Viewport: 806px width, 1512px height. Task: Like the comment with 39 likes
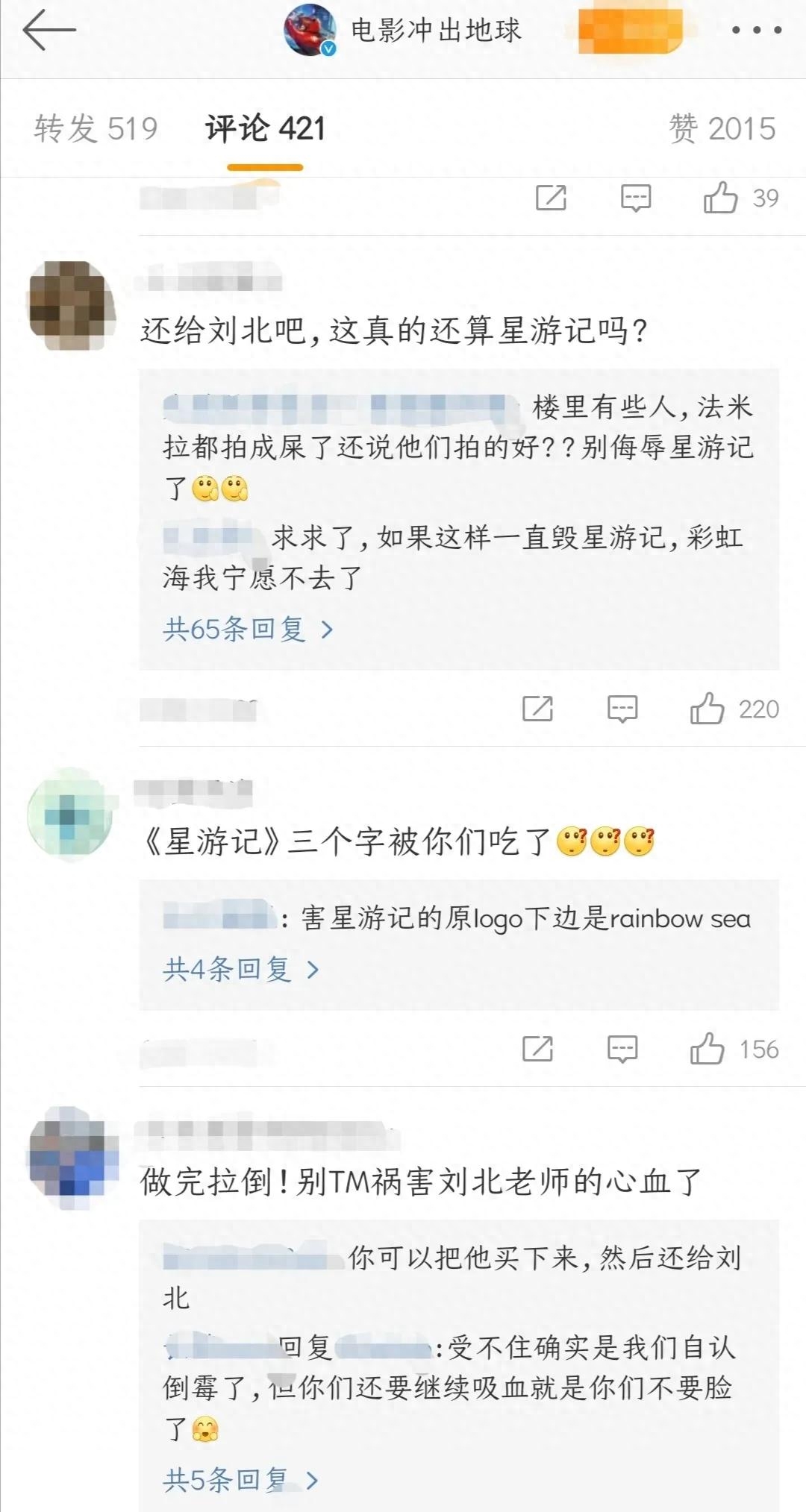[721, 198]
